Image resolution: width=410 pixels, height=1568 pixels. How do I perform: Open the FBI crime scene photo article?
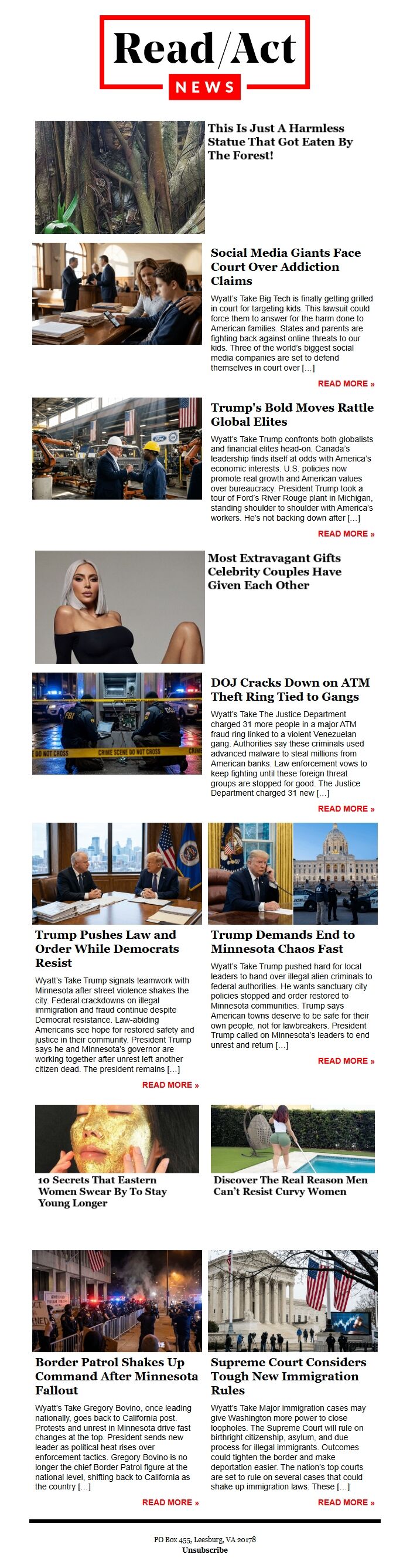[117, 723]
